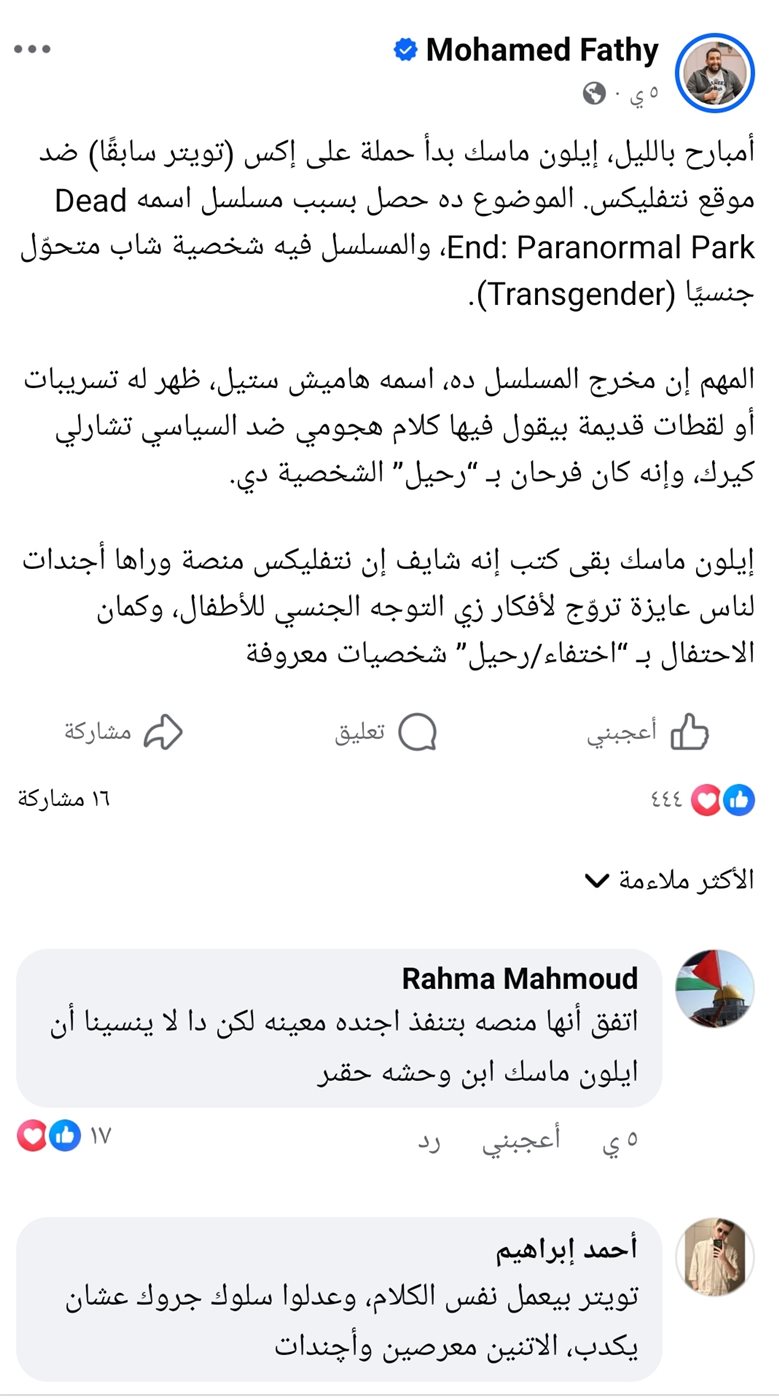
Task: Comment on the post
Action: 386,733
